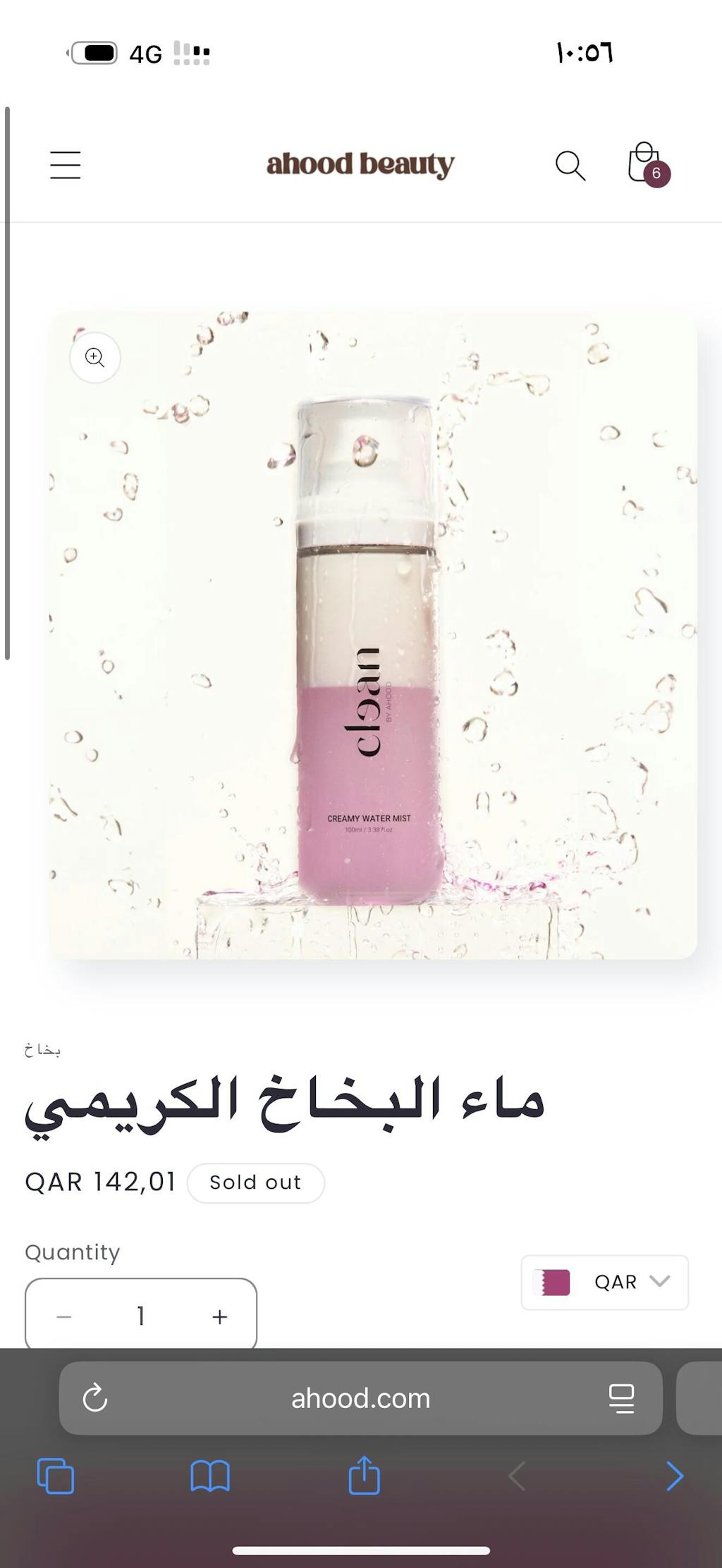Viewport: 722px width, 1568px height.
Task: Open Safari page reader options
Action: coord(621,1398)
